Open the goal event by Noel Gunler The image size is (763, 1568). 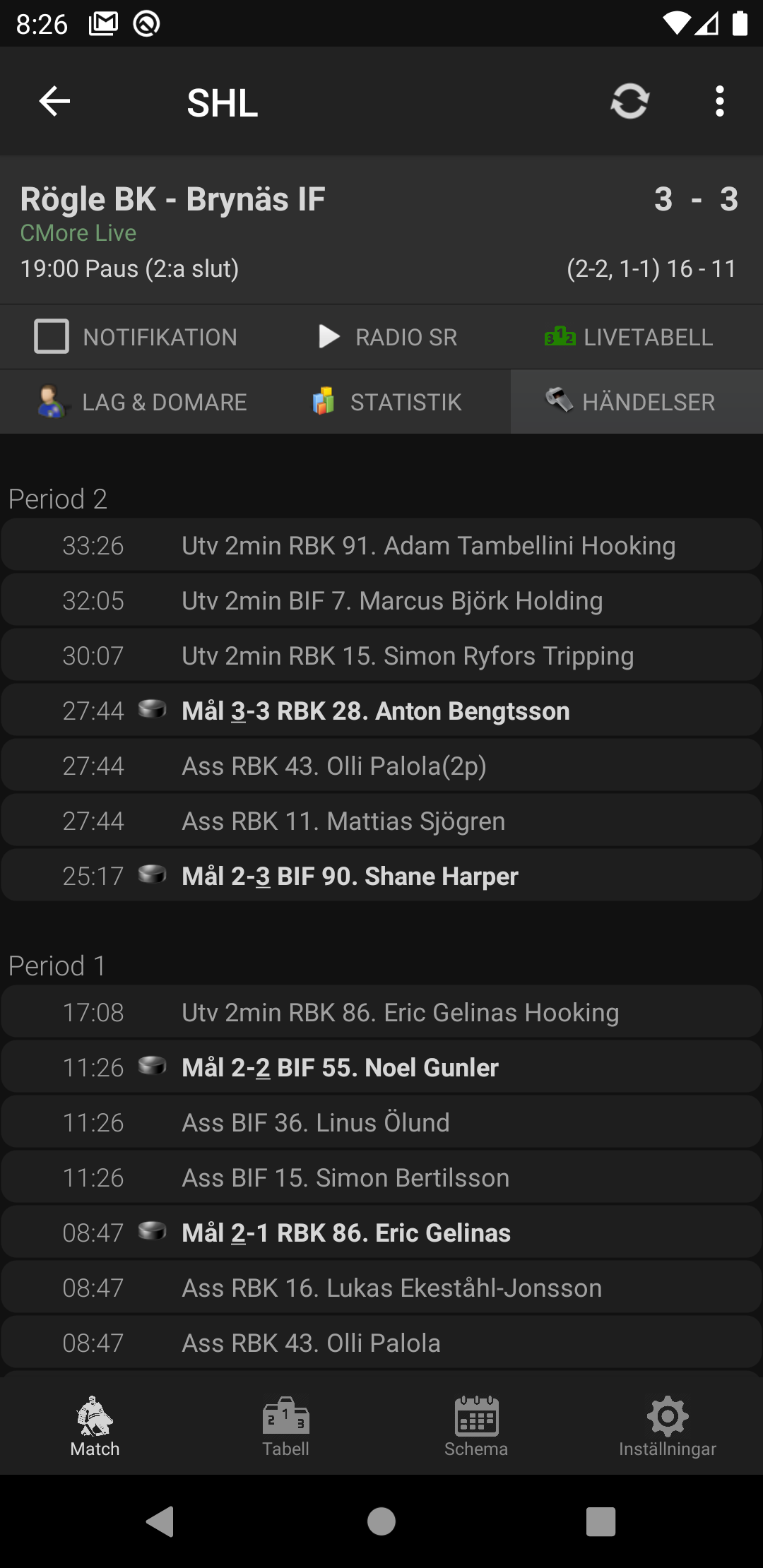coord(381,1067)
